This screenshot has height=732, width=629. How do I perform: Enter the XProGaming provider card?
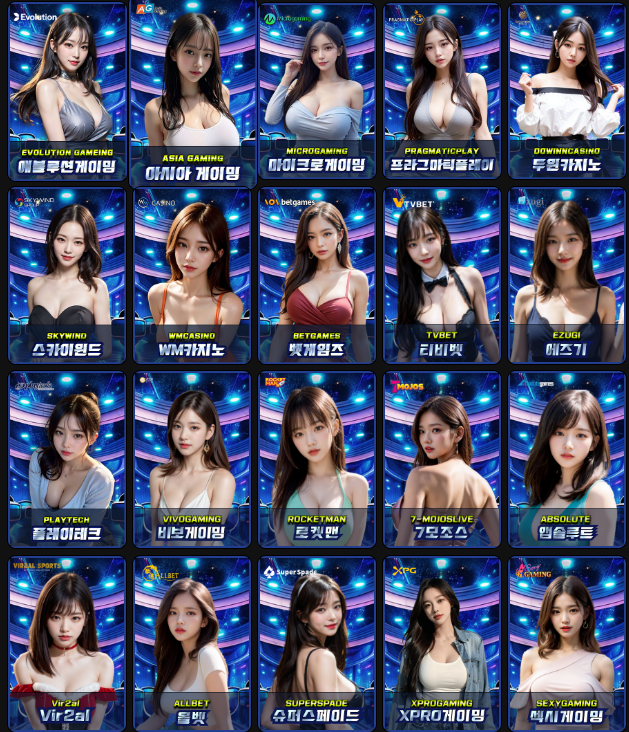click(442, 643)
